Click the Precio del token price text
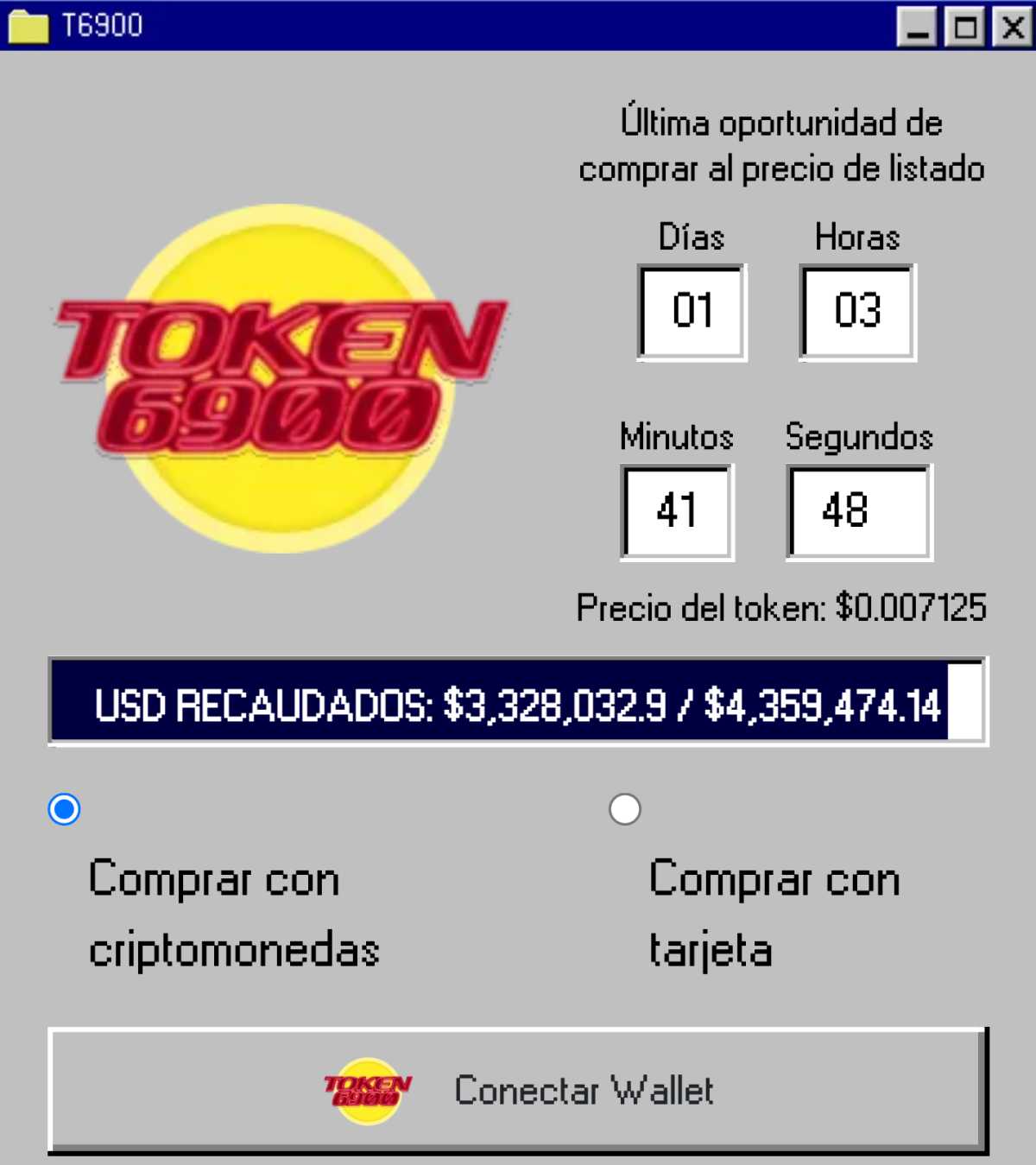Viewport: 1036px width, 1165px height. 781,607
